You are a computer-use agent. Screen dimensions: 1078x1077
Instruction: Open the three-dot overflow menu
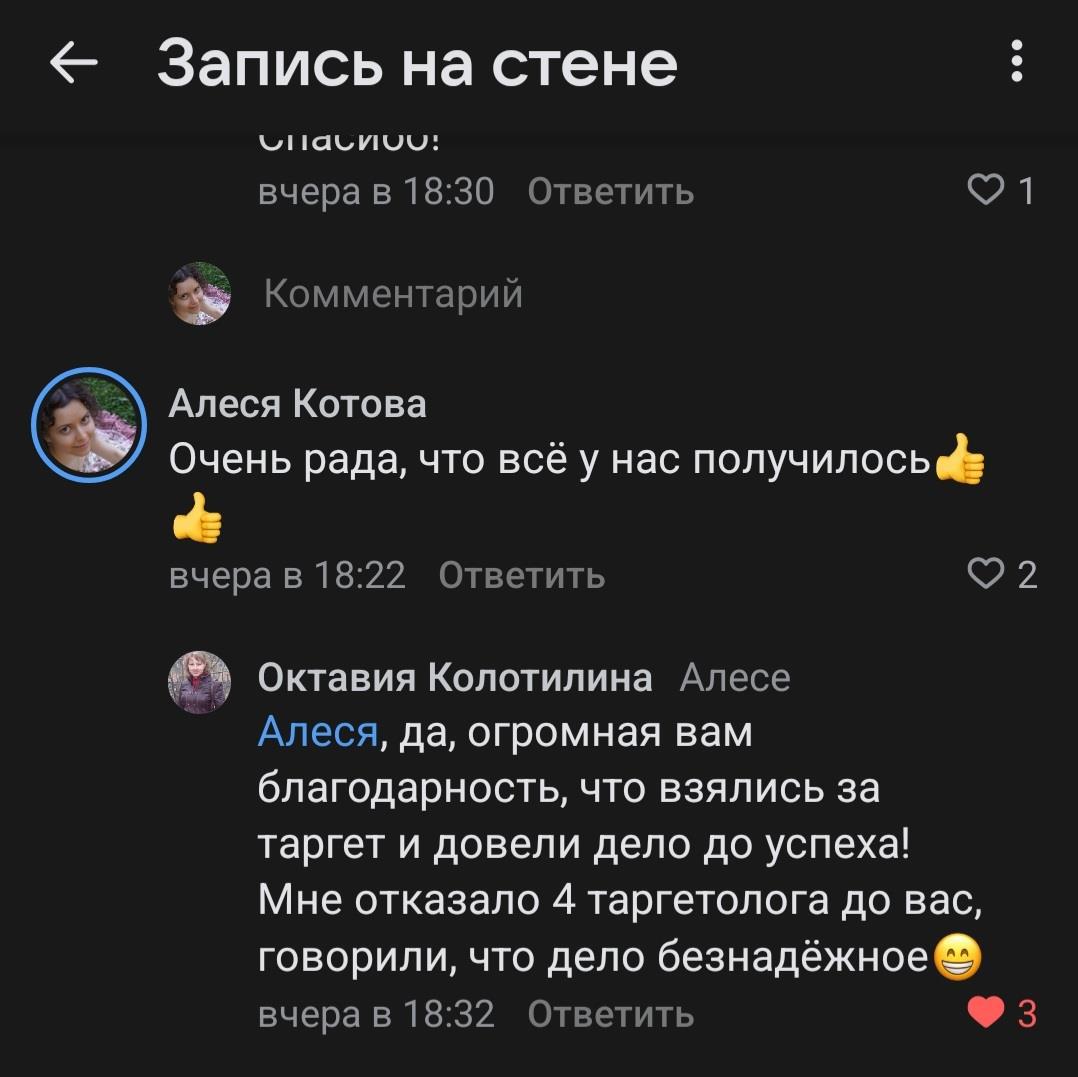1017,62
